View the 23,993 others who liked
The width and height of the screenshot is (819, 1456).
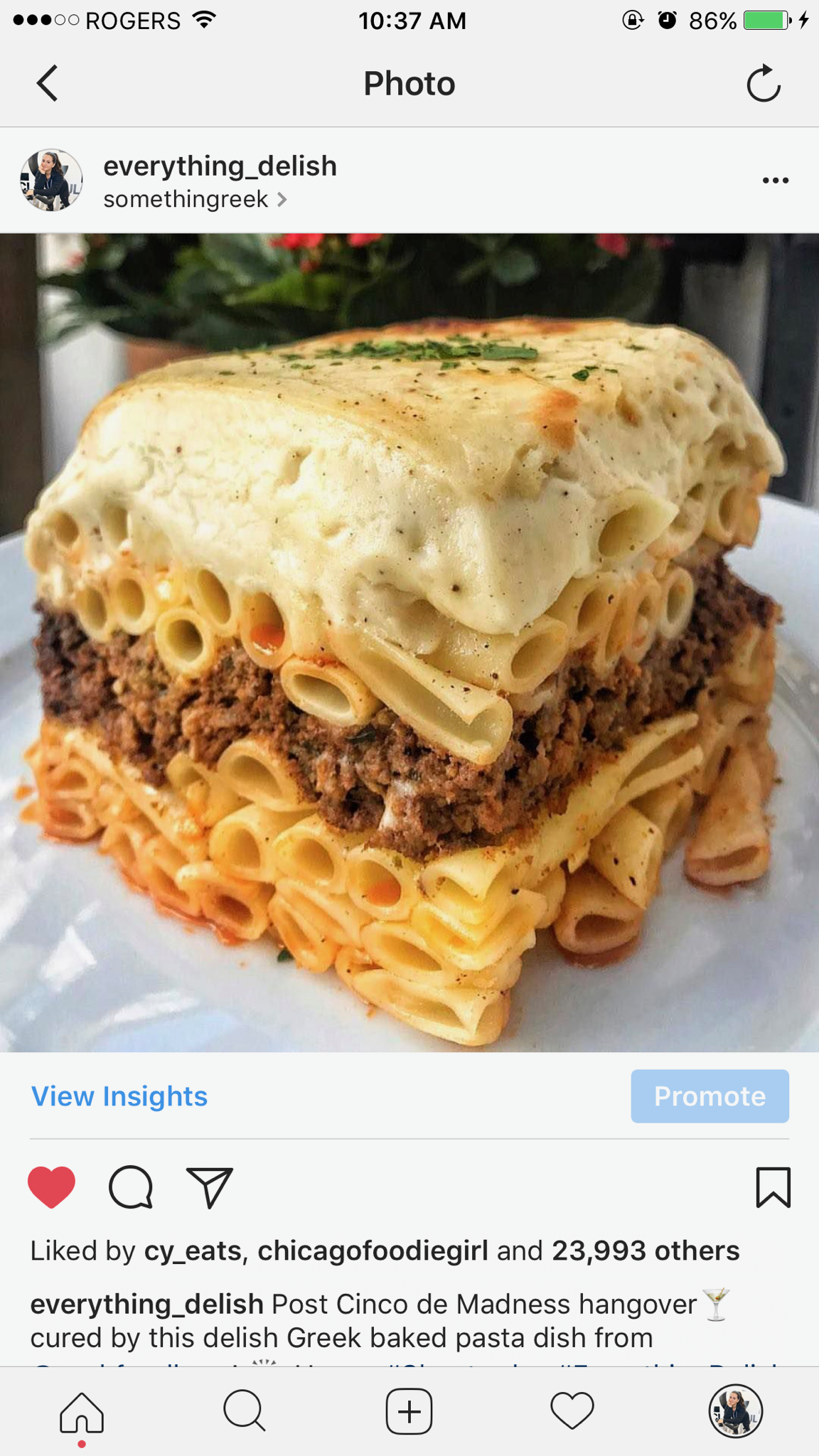click(x=646, y=1251)
